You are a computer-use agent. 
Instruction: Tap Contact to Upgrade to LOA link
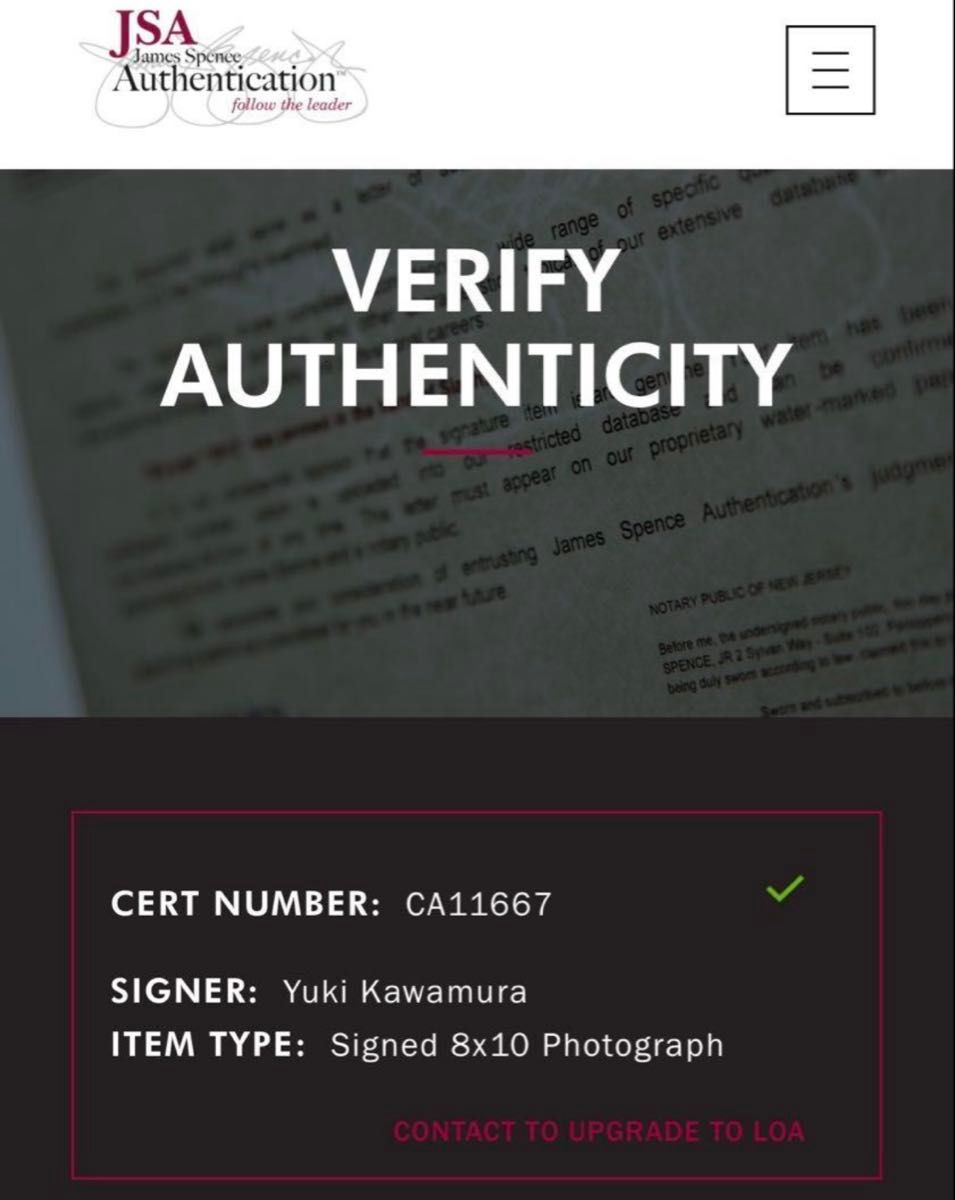(x=598, y=1131)
